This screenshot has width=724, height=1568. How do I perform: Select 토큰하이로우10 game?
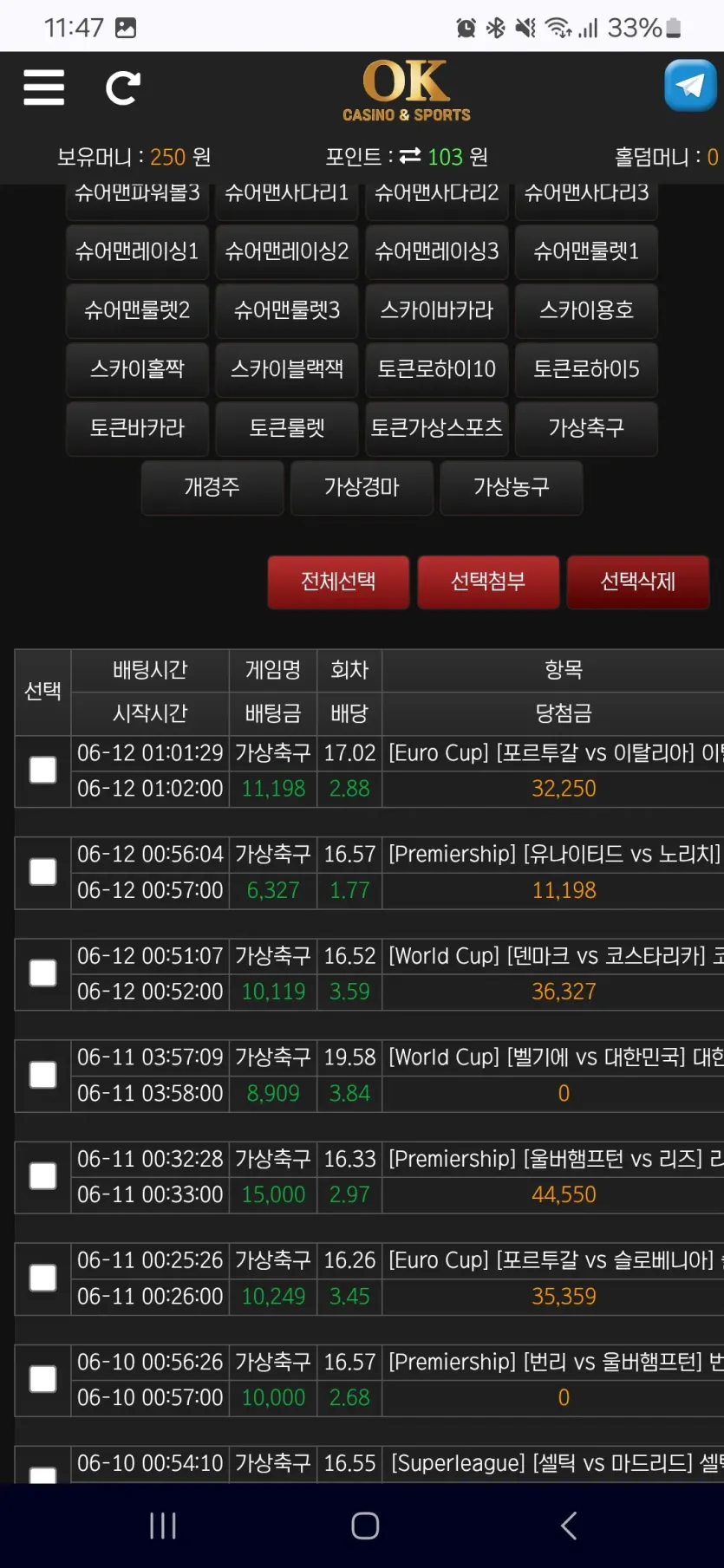coord(437,369)
